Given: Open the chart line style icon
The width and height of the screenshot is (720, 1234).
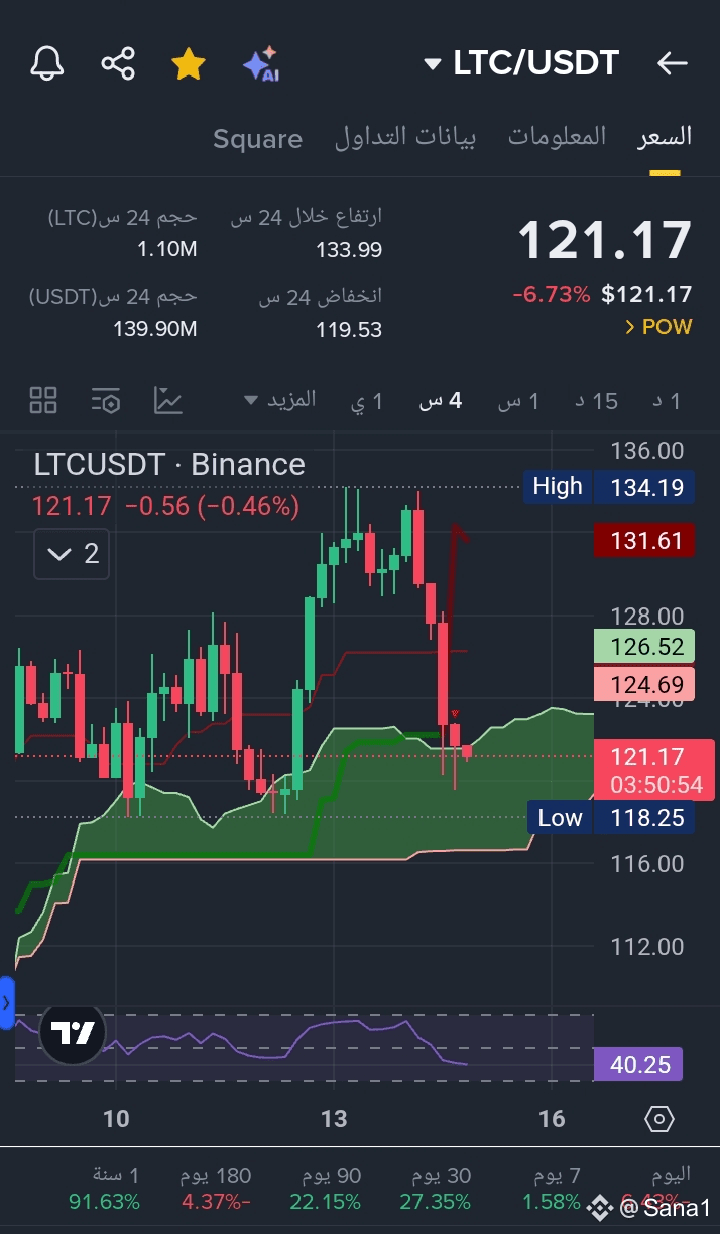Looking at the screenshot, I should [168, 401].
